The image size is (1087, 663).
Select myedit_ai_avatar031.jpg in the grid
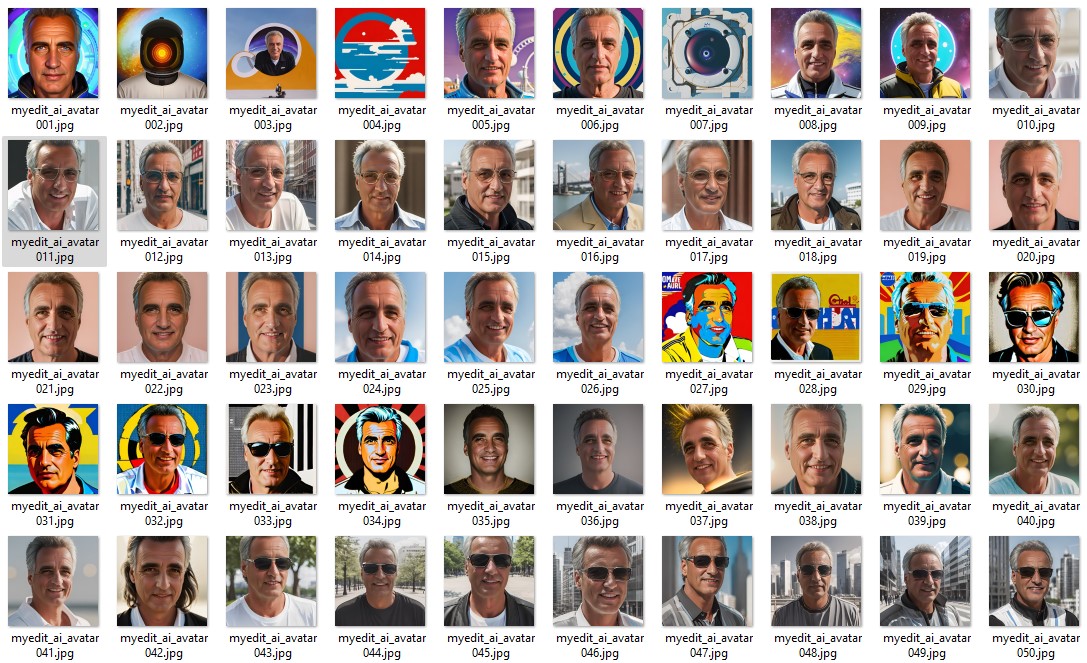point(53,450)
